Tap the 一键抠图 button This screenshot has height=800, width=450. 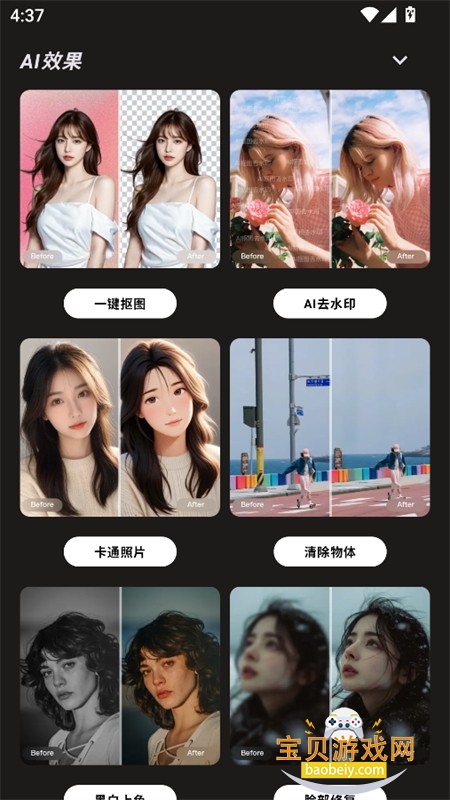[120, 304]
